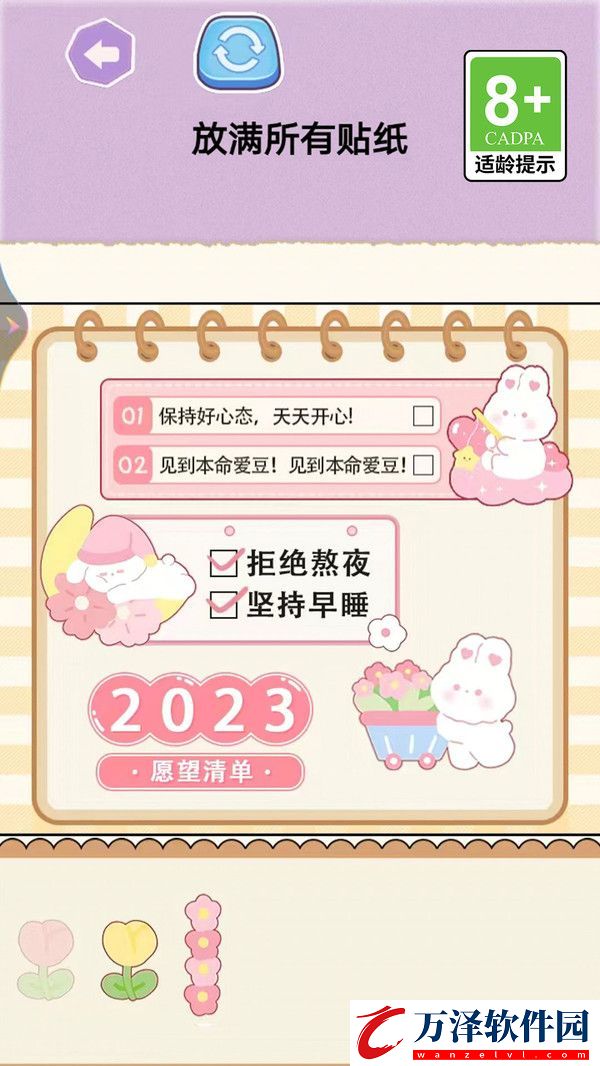Select the faded pink tulip sticker
Screen dimensions: 600x1066
(x=46, y=959)
